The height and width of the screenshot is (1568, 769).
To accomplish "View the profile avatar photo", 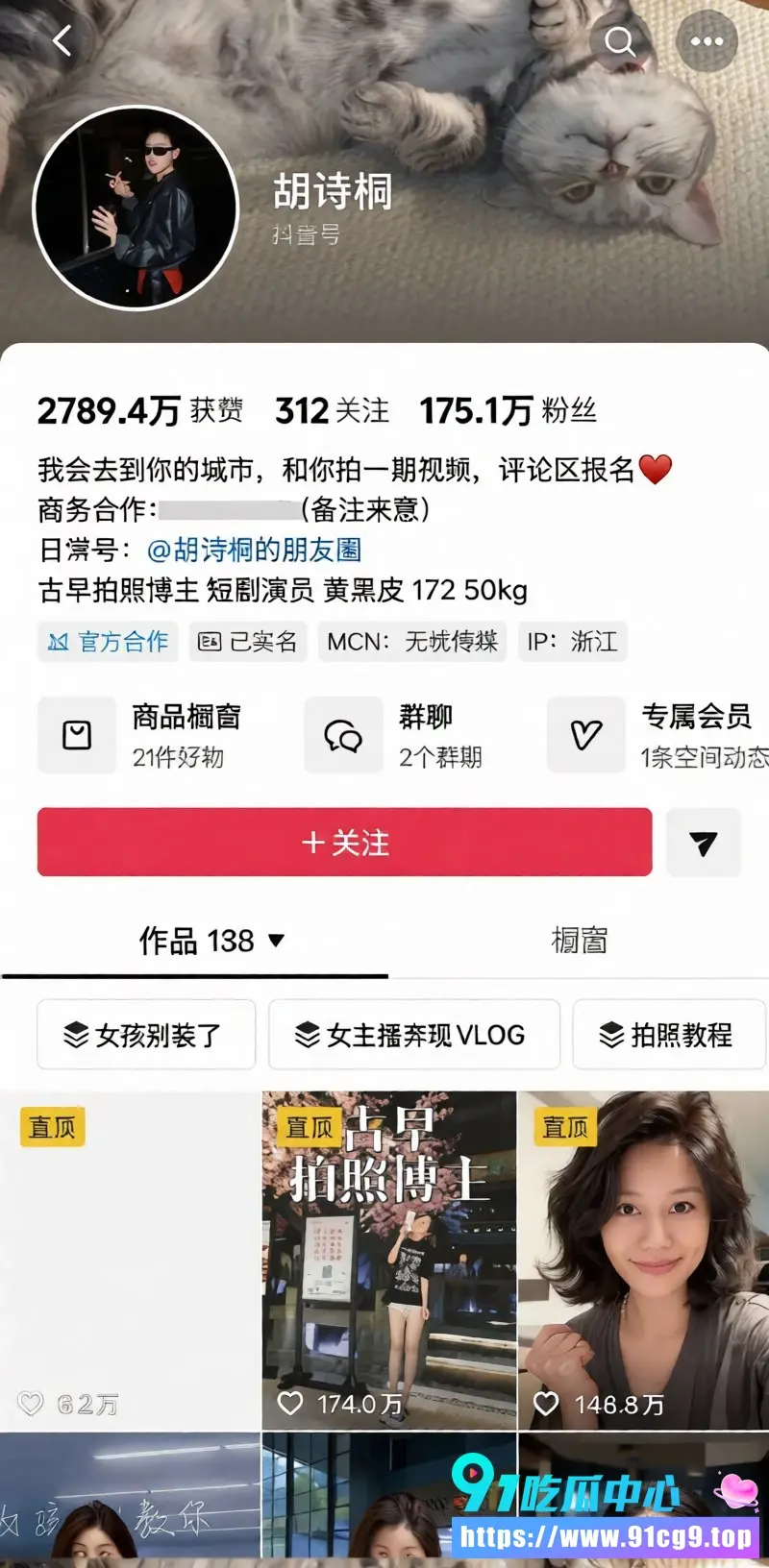I will coord(136,208).
